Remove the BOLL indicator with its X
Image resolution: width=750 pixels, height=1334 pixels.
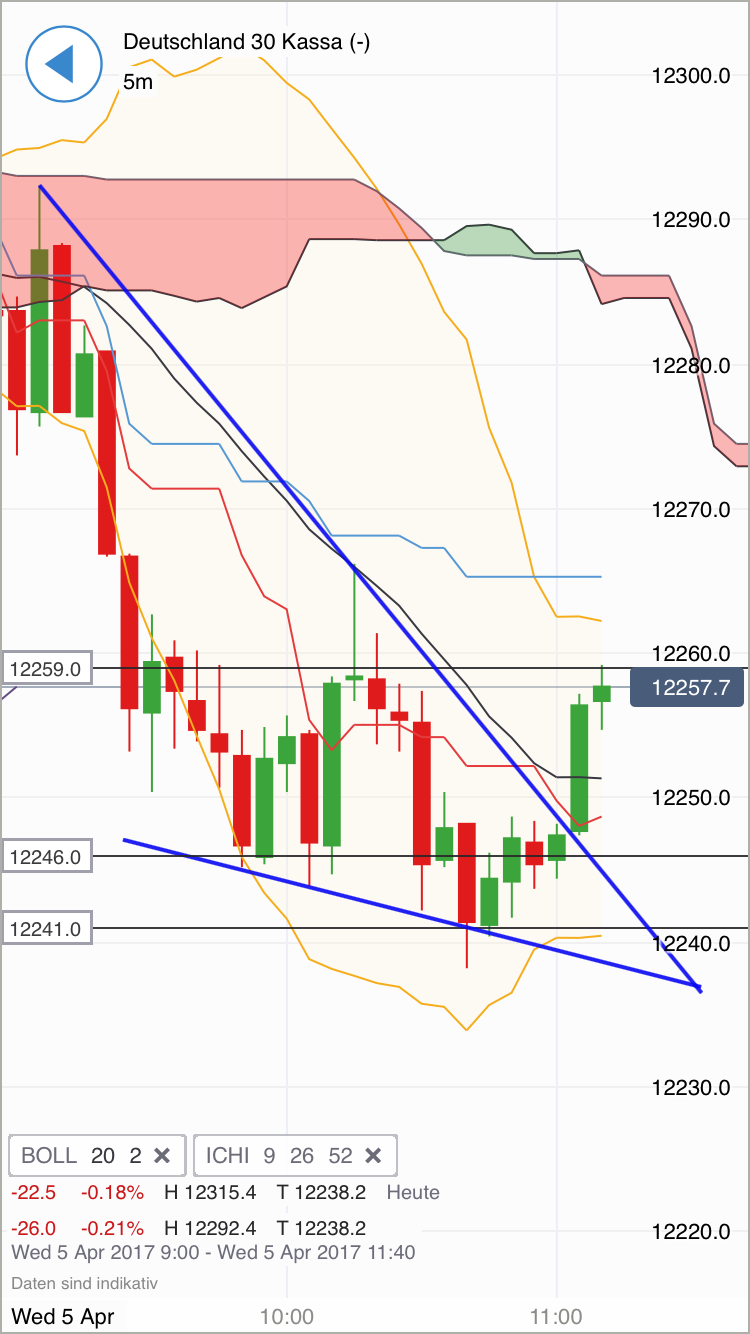[x=162, y=1156]
